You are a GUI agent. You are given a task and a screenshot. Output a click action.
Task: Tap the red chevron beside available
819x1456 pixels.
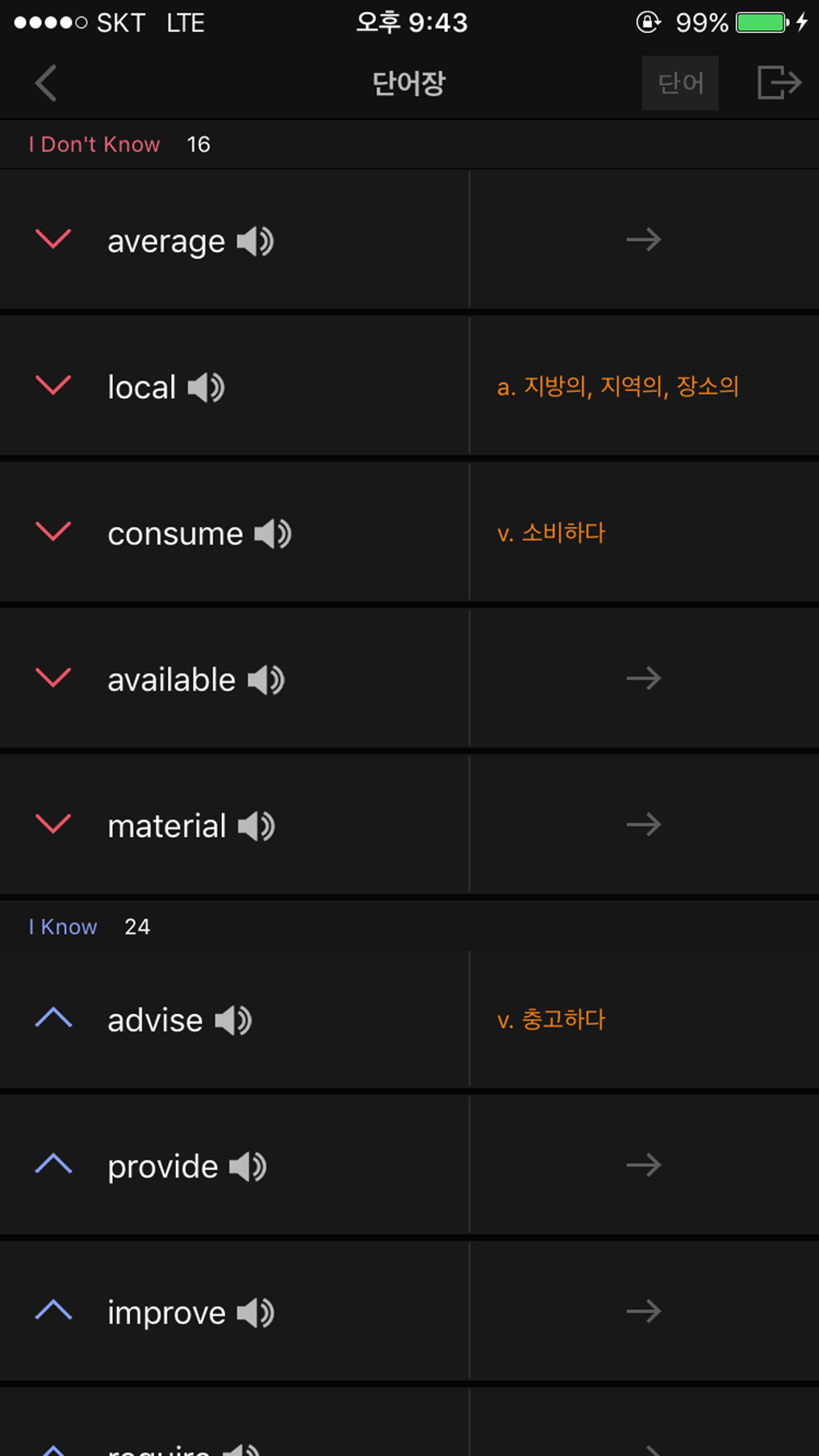click(54, 677)
